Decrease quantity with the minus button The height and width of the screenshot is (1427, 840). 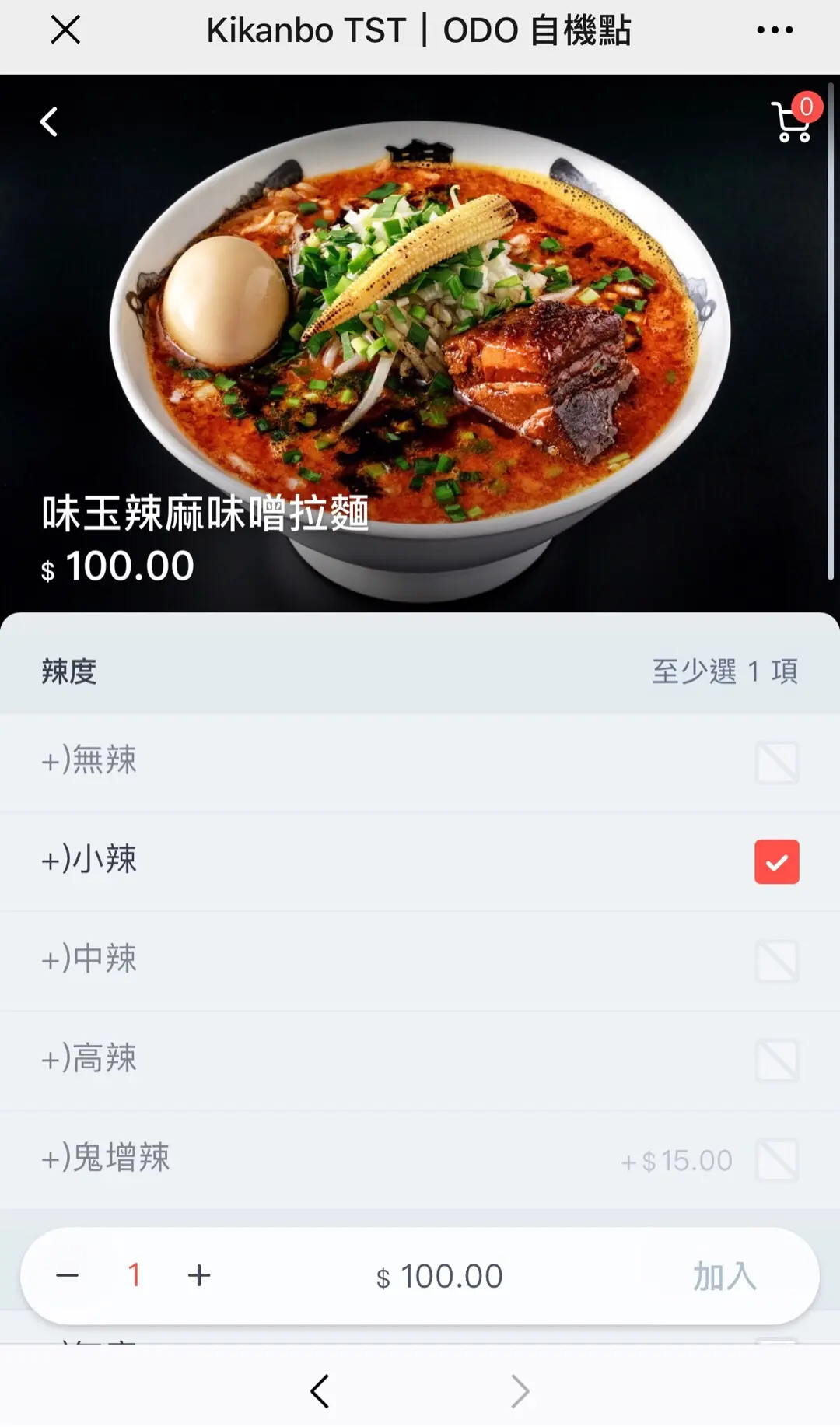pyautogui.click(x=68, y=1275)
